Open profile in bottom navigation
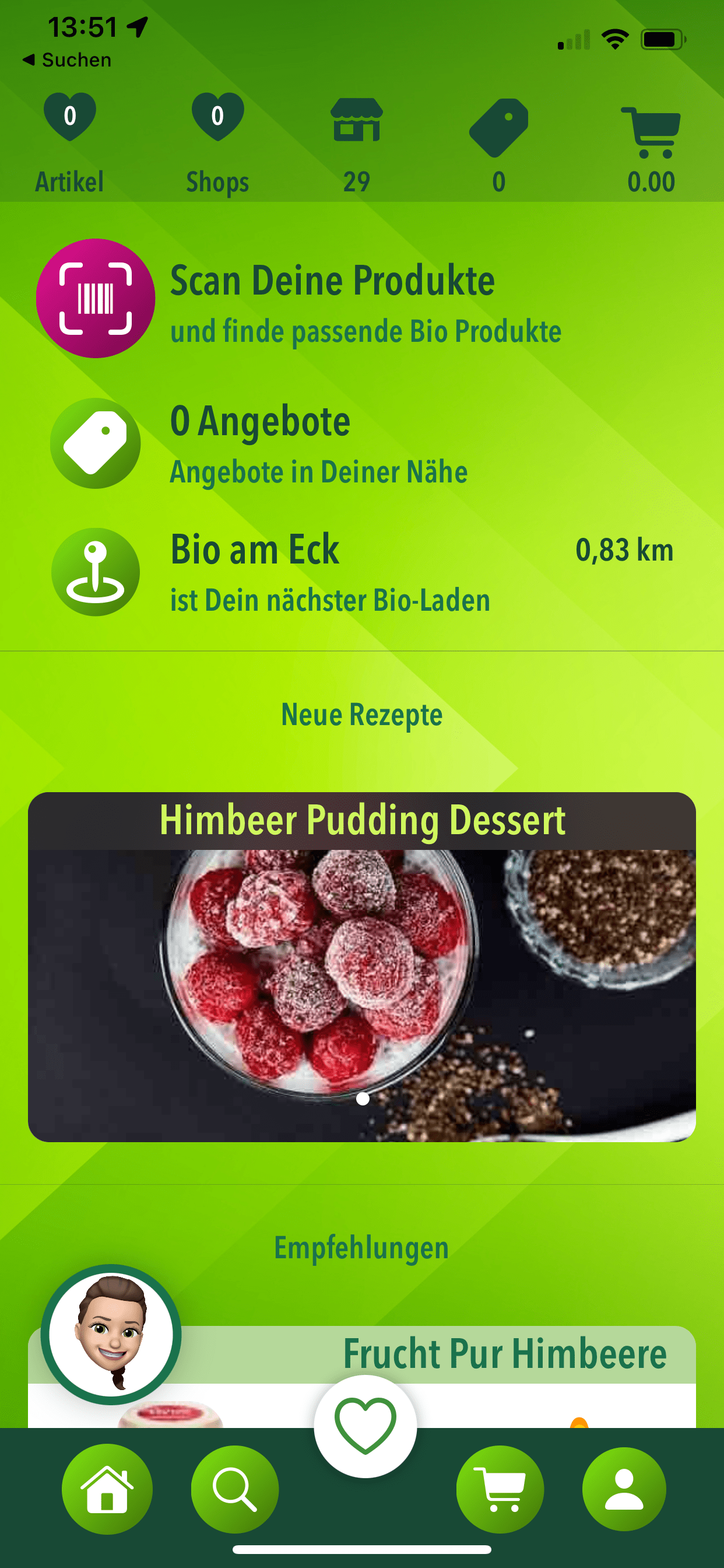 point(624,1489)
